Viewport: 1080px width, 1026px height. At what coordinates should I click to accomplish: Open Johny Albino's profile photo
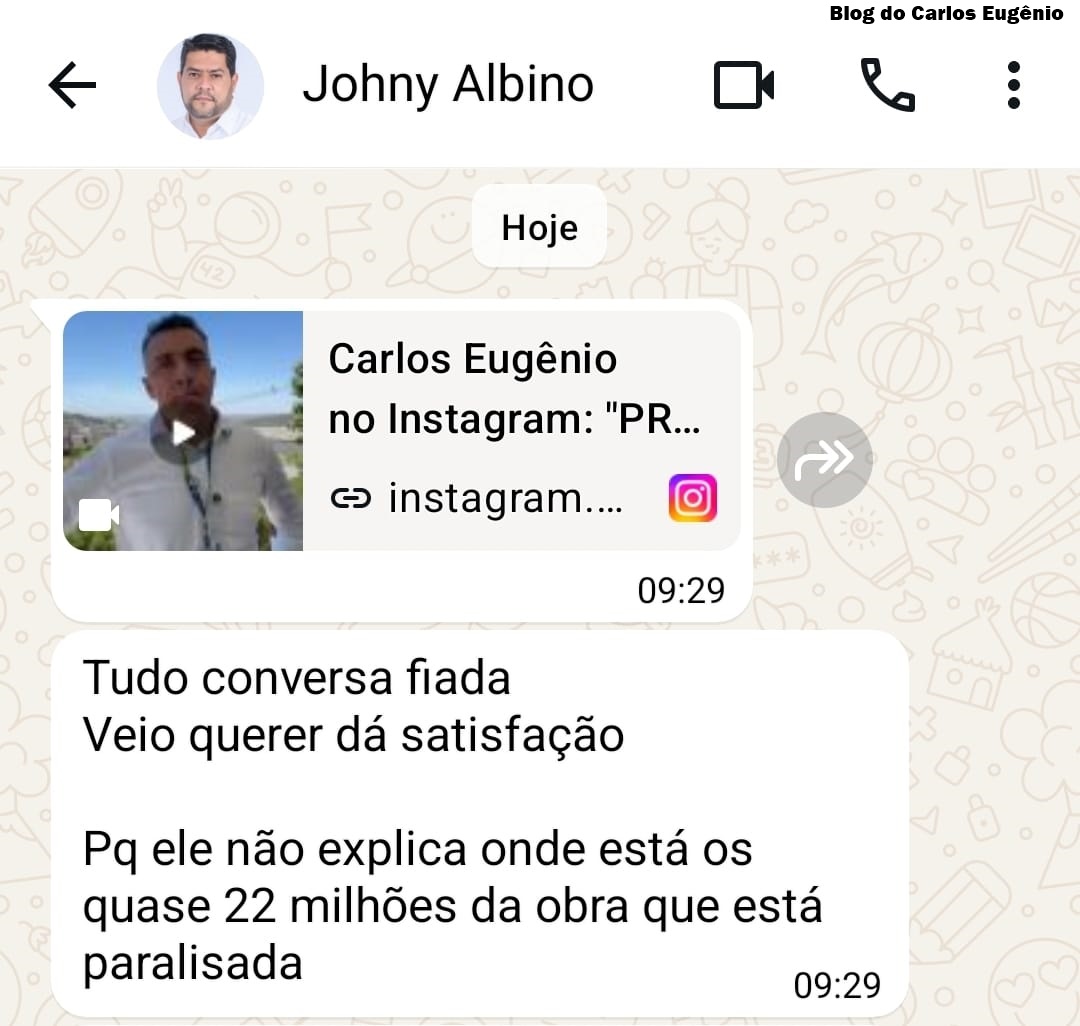210,86
